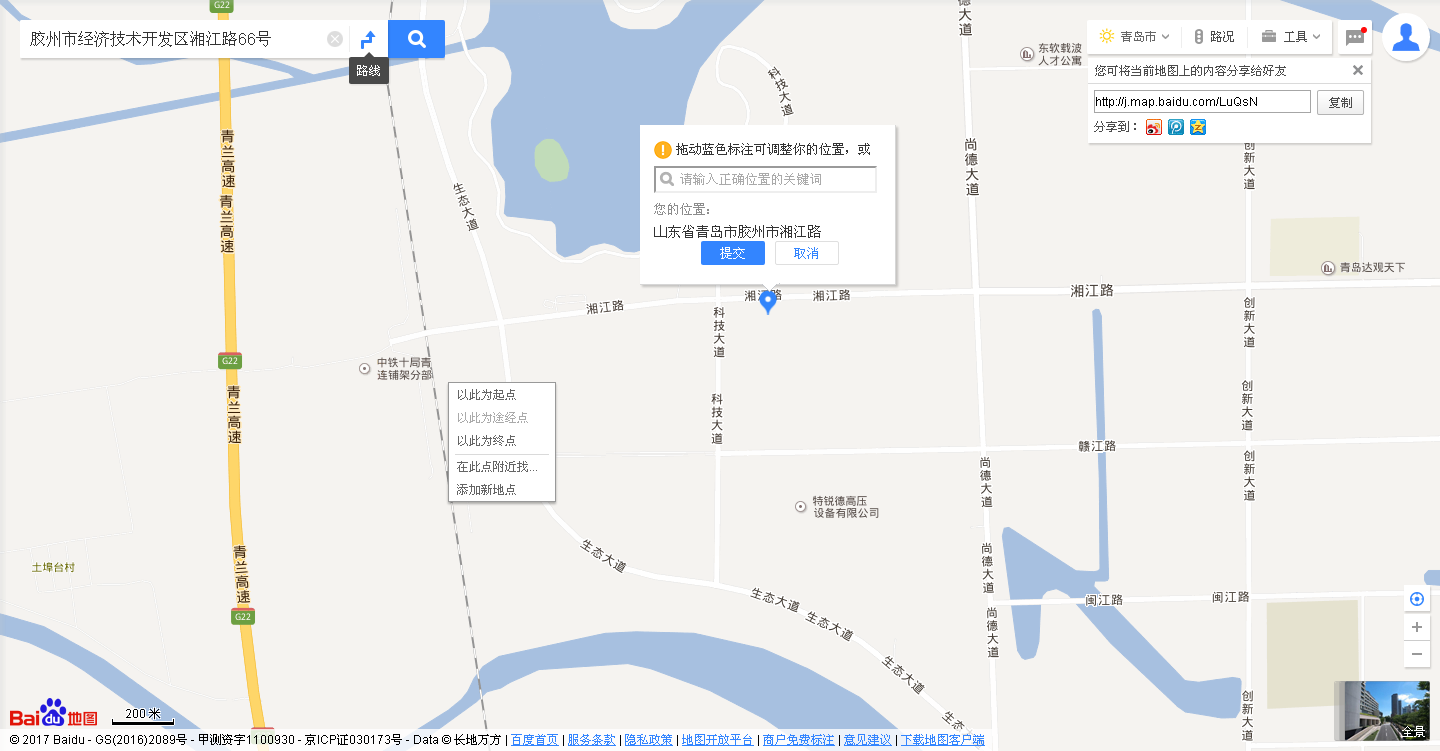
Task: Focus the correct-location keyword input
Action: point(775,179)
